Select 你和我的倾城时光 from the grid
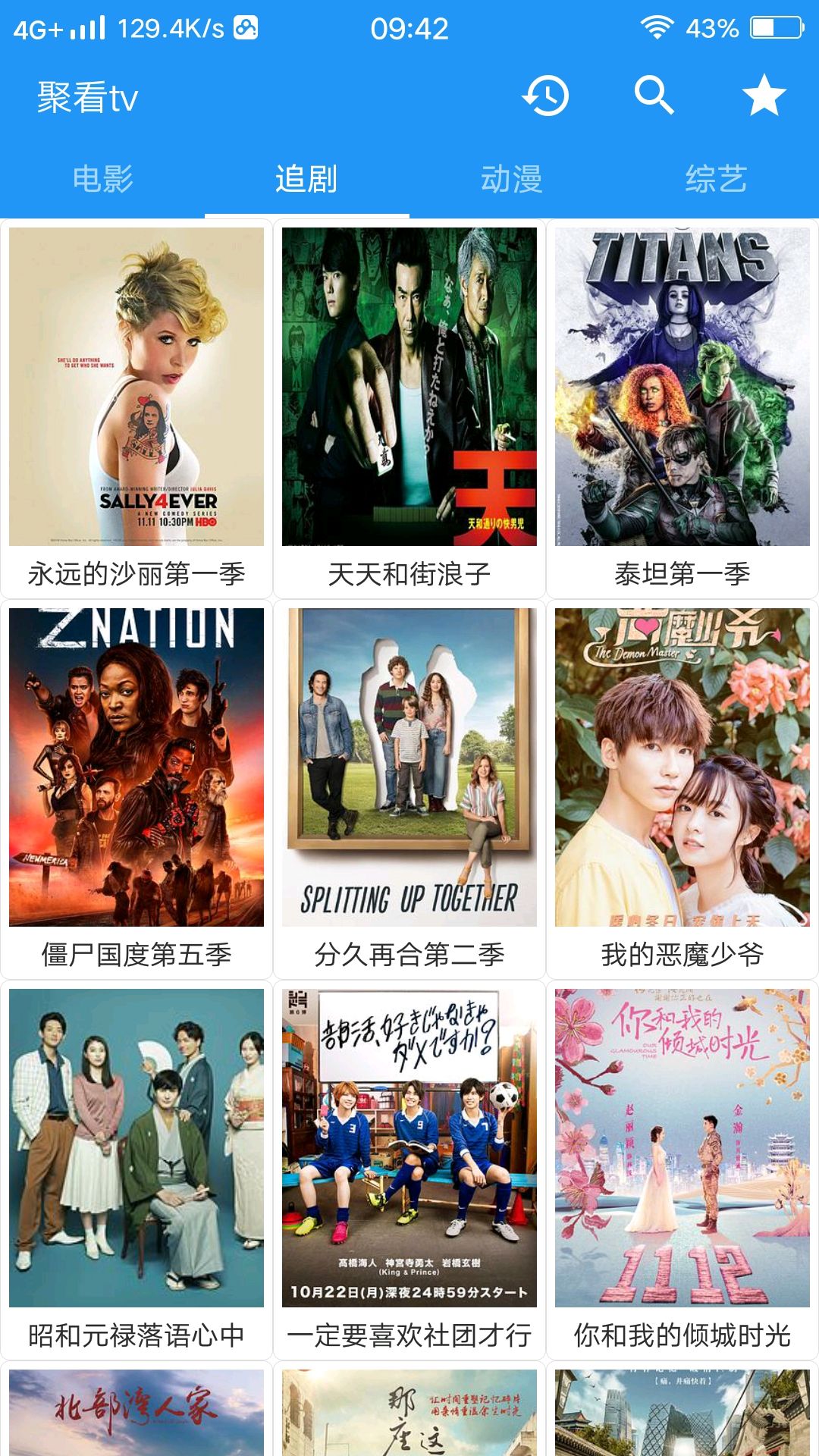The width and height of the screenshot is (819, 1456). pyautogui.click(x=682, y=1169)
